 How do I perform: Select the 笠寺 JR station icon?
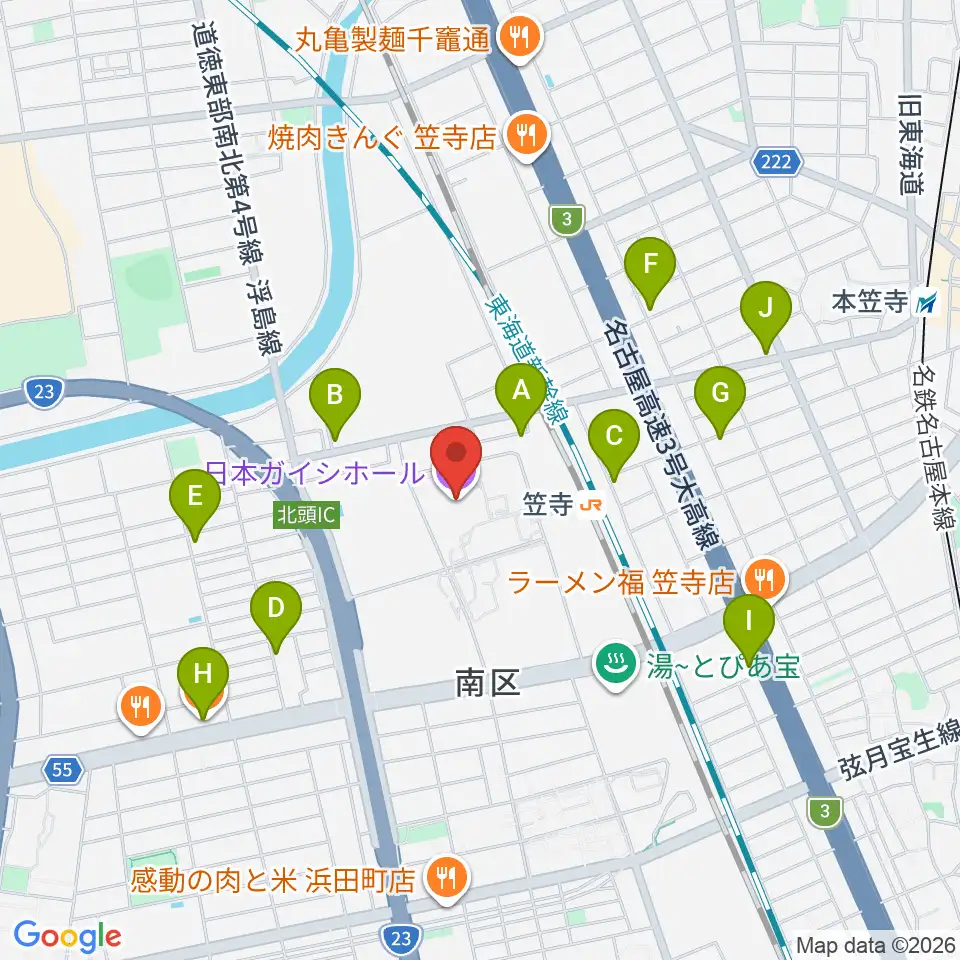[x=593, y=505]
